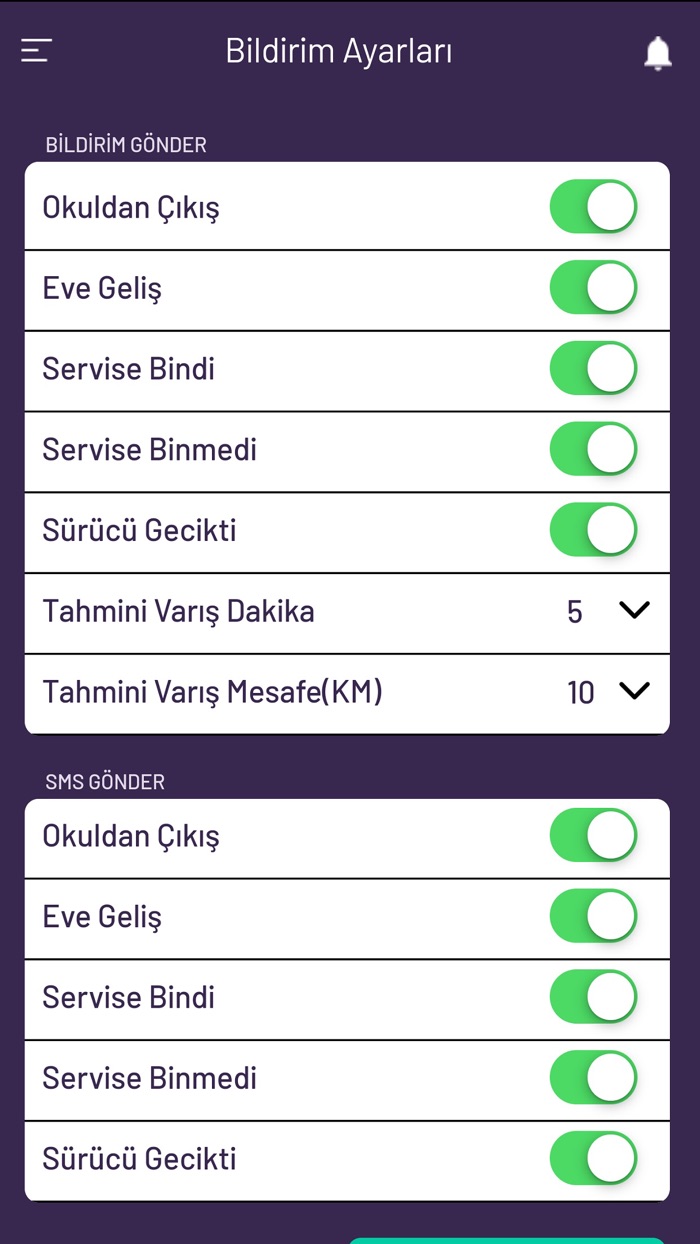Turn off Sürücü Gecikti under SMS Gönder
This screenshot has height=1244, width=700.
(593, 1158)
